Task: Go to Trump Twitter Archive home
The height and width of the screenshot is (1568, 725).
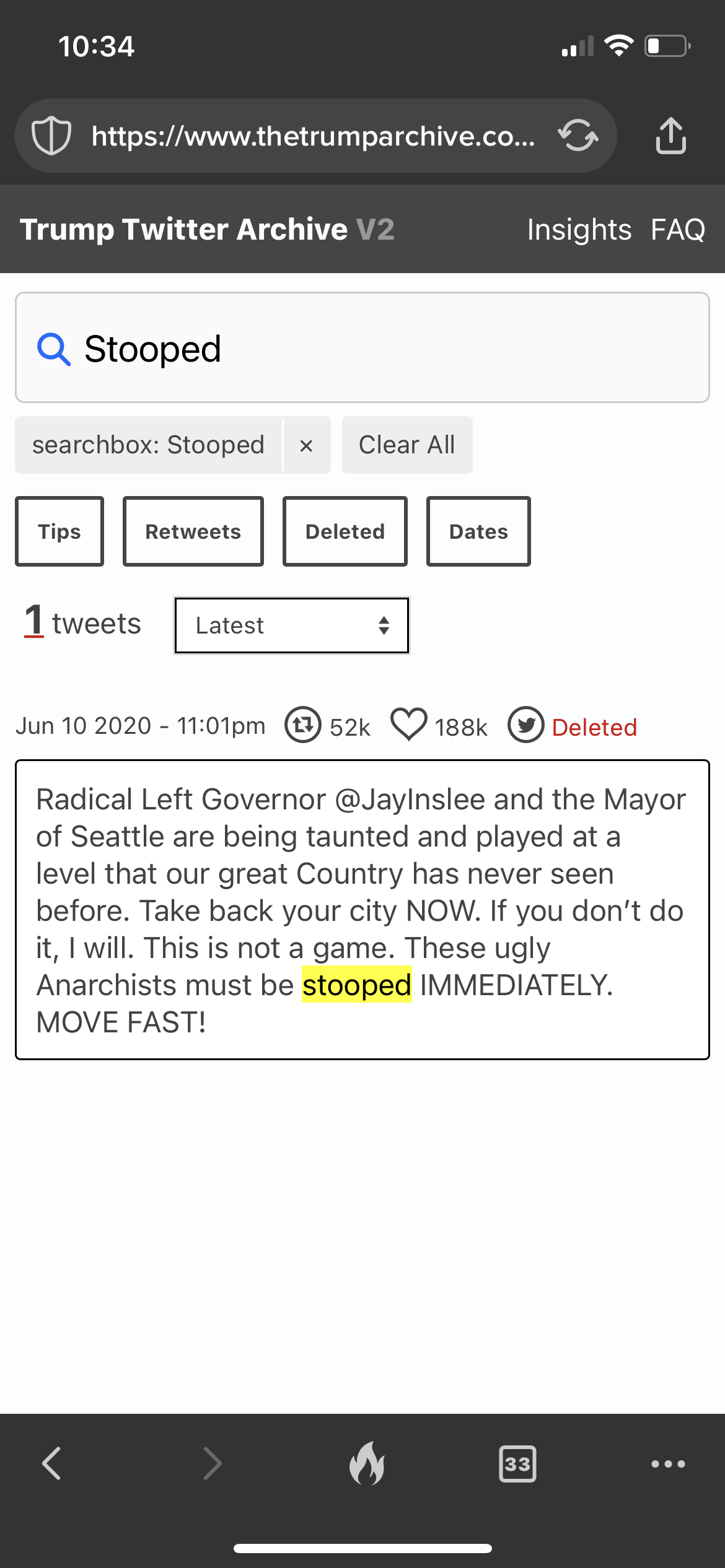Action: (207, 230)
